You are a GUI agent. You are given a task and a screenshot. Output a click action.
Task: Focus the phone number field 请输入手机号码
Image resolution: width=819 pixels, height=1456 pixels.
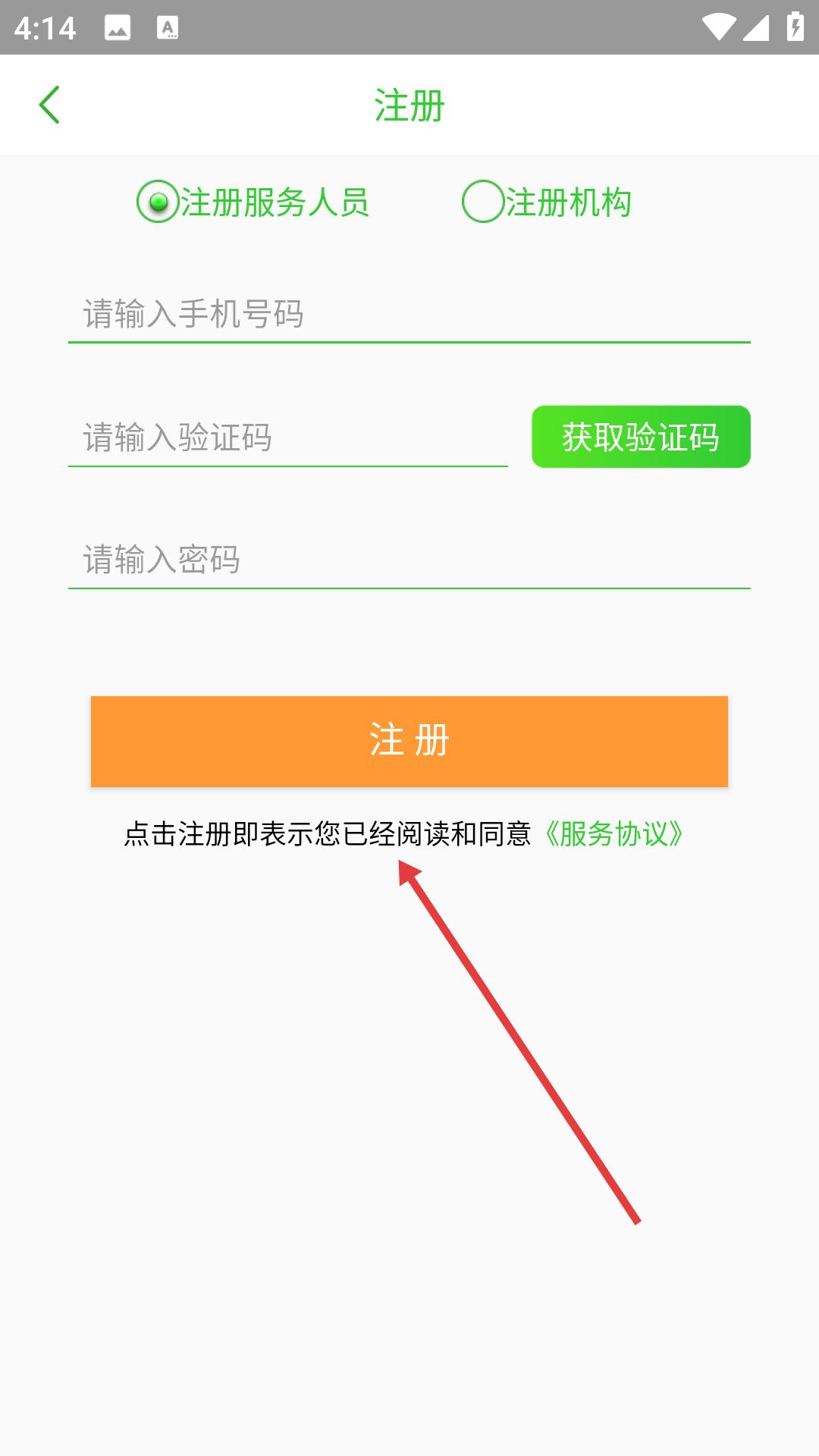tap(409, 313)
